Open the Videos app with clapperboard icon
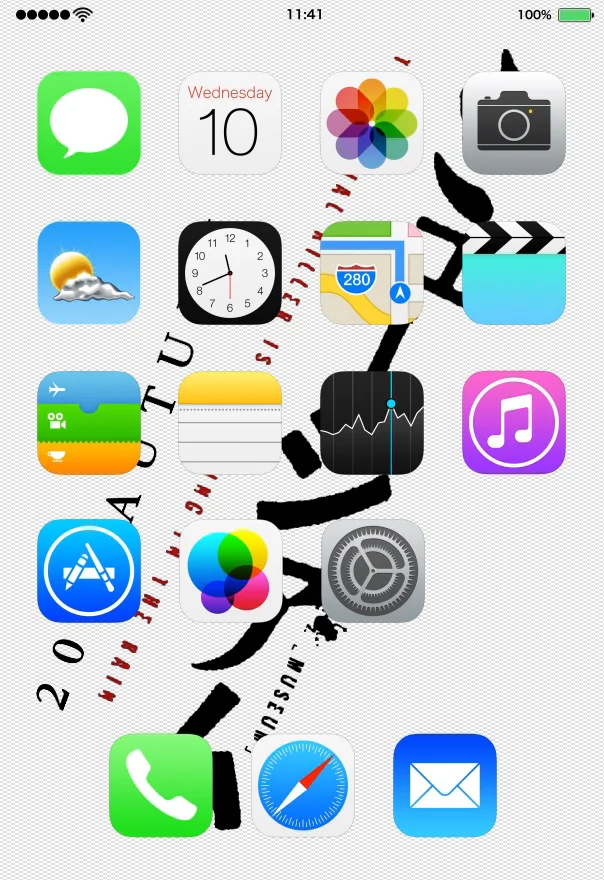The image size is (604, 880). [x=514, y=273]
